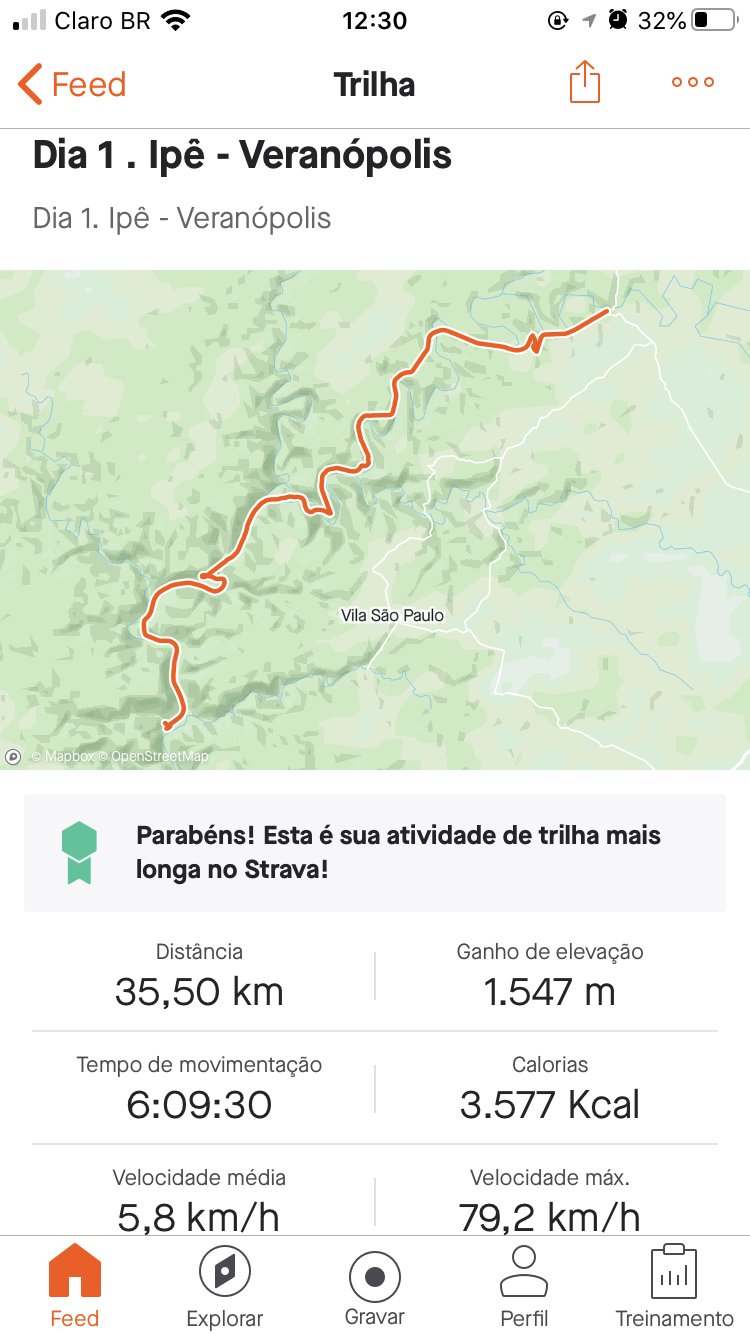This screenshot has width=750, height=1334.
Task: Open the route map in full view
Action: click(375, 519)
